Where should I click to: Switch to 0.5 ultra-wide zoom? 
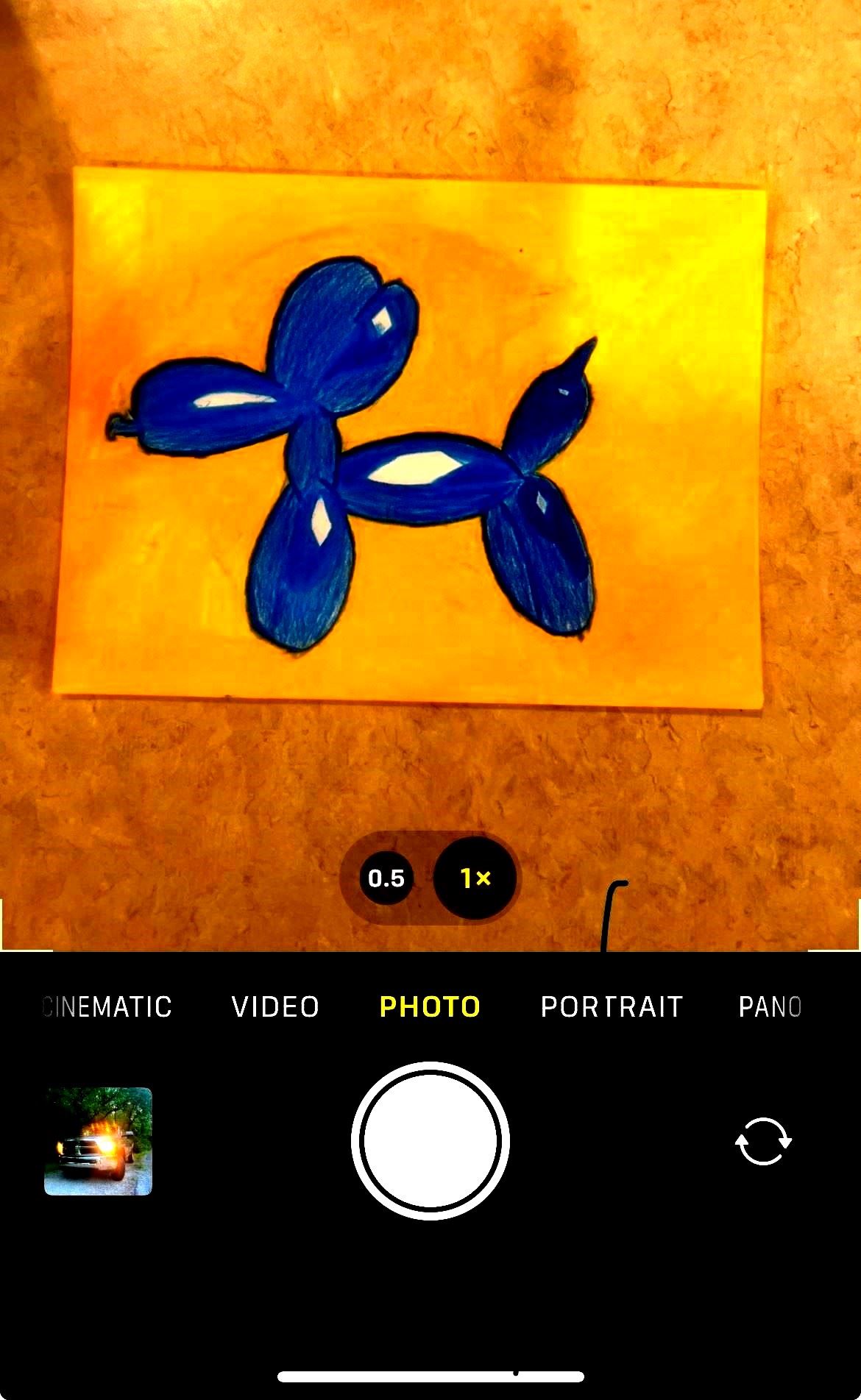pyautogui.click(x=386, y=878)
